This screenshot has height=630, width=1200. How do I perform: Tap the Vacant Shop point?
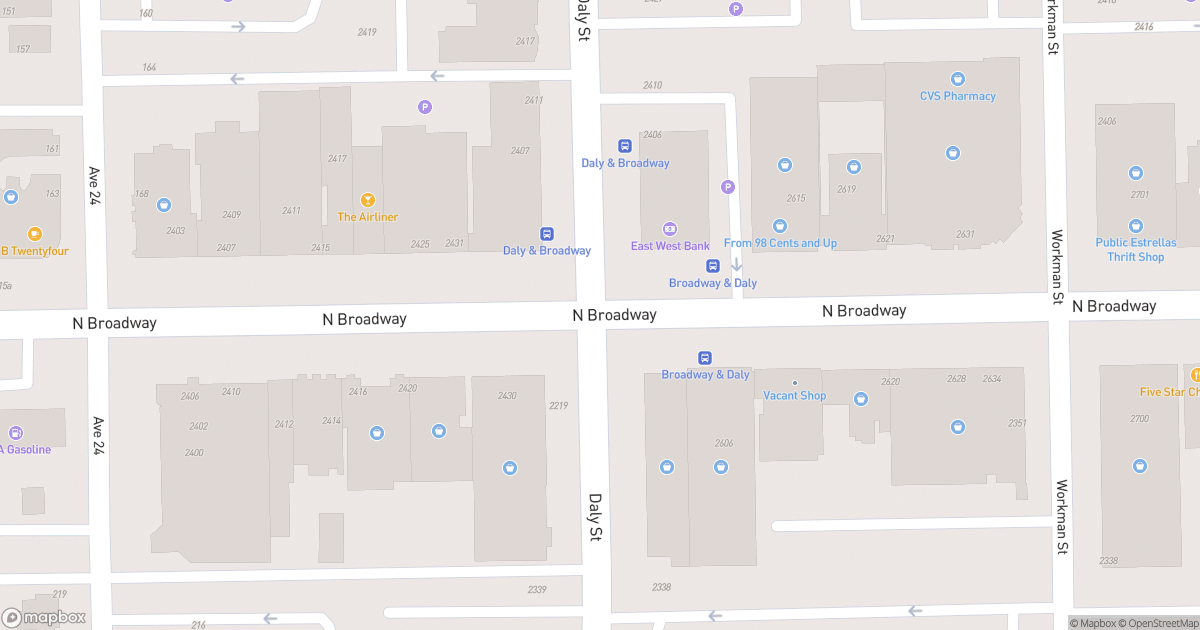(795, 383)
